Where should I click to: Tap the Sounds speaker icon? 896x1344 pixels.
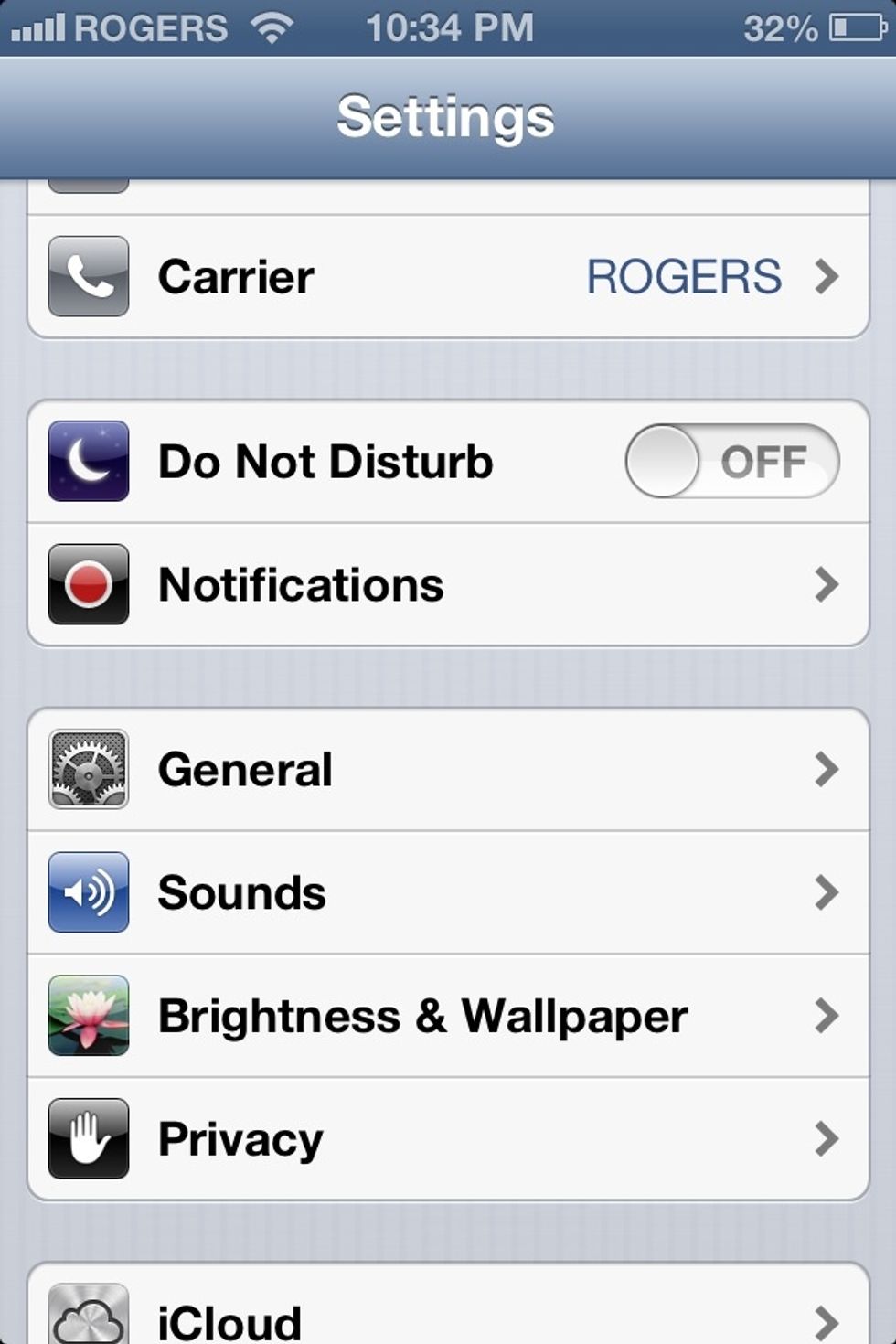coord(88,891)
